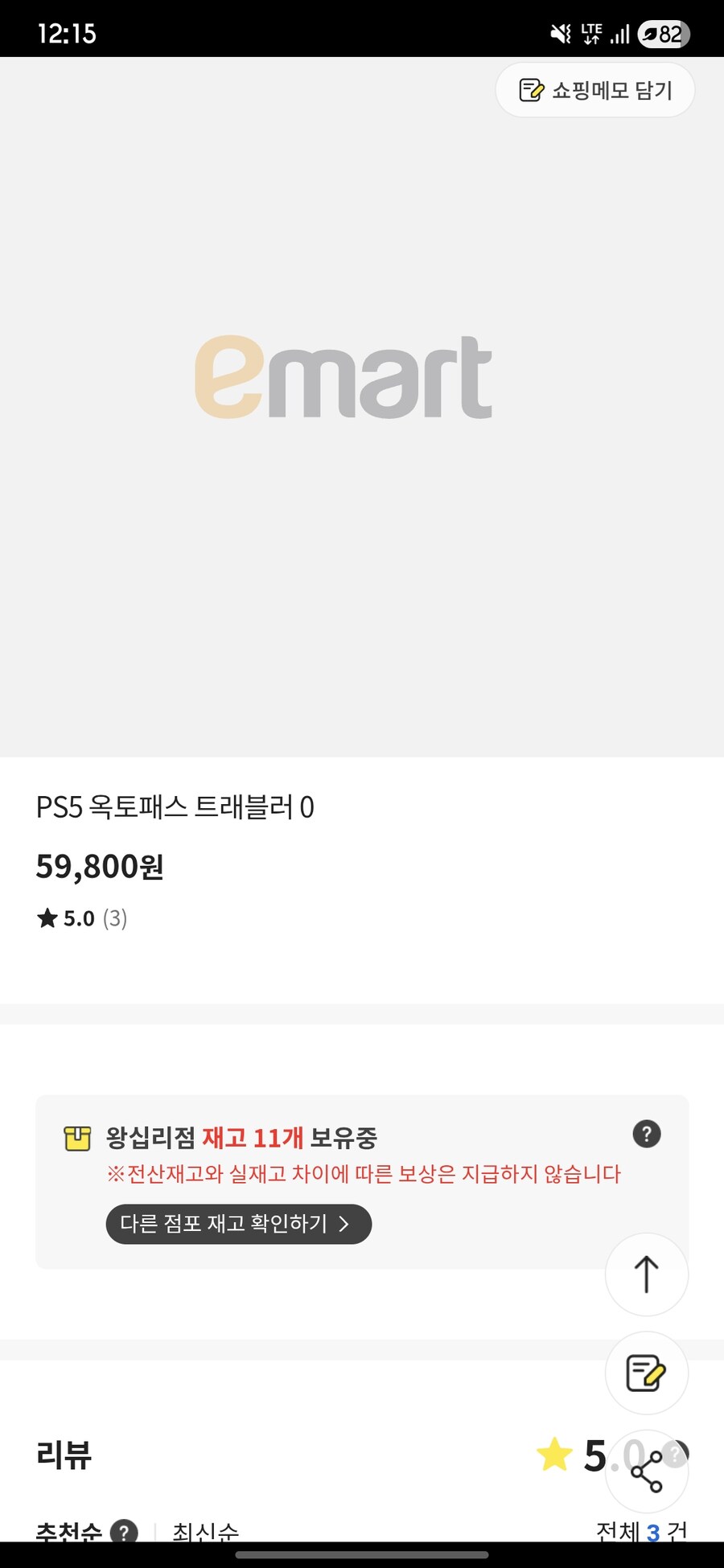Expand 다른 점포 재고 확인하기 via its chevron
This screenshot has width=724, height=1568.
(344, 1224)
